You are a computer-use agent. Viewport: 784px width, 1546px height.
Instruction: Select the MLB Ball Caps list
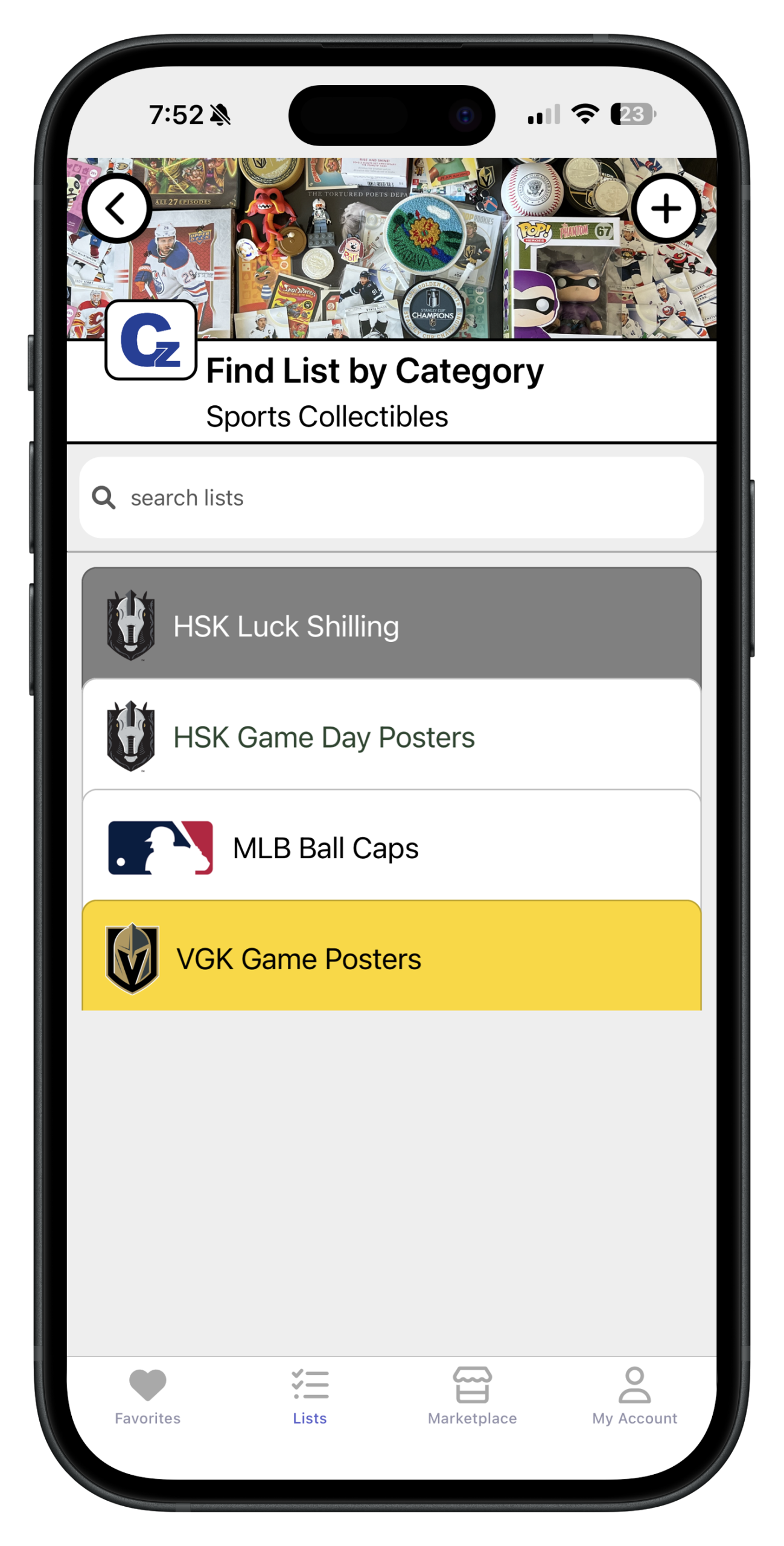(x=391, y=847)
